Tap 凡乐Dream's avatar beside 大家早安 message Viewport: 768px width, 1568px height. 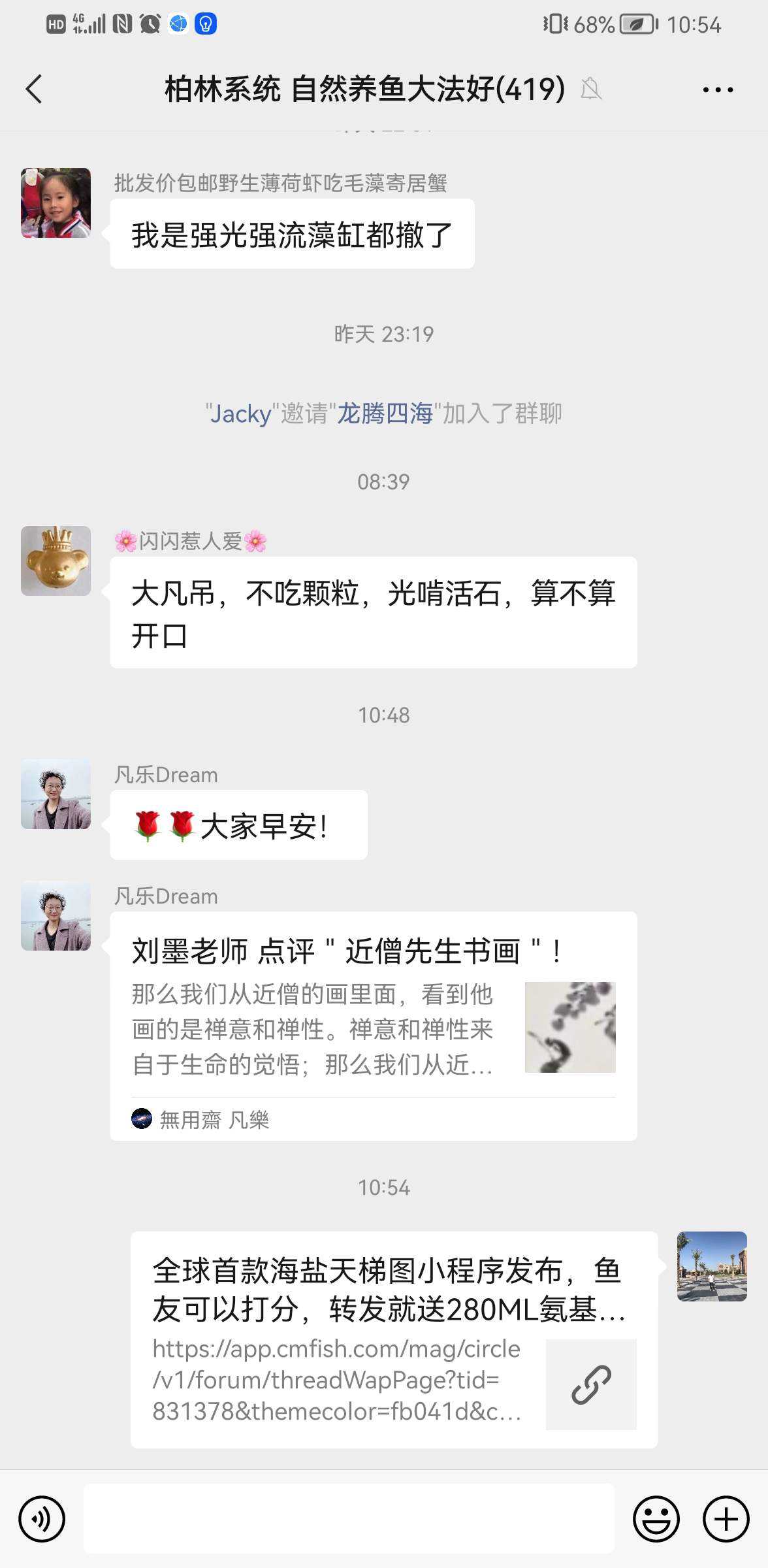56,794
